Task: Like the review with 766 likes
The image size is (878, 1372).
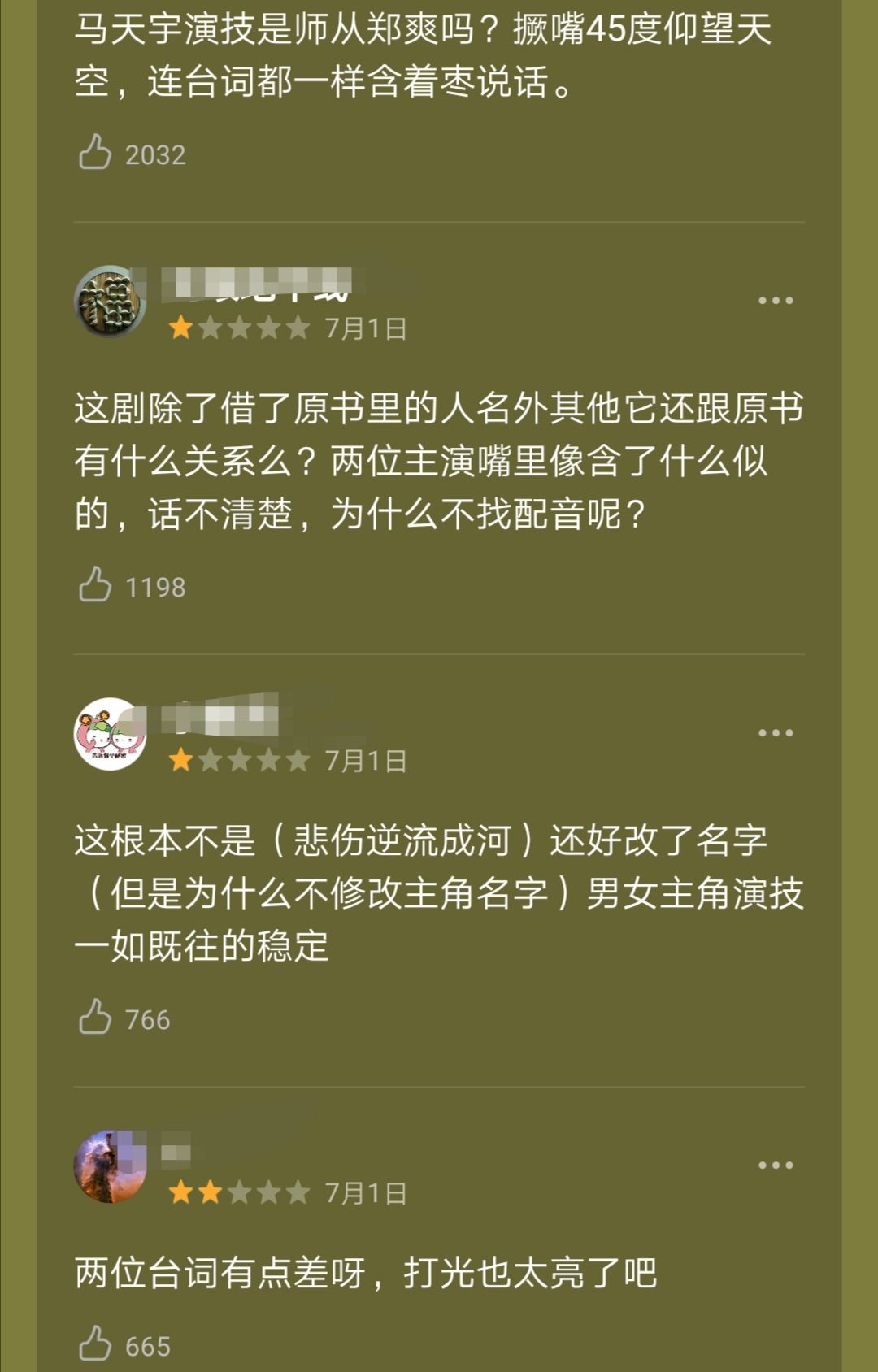Action: coord(95,1018)
